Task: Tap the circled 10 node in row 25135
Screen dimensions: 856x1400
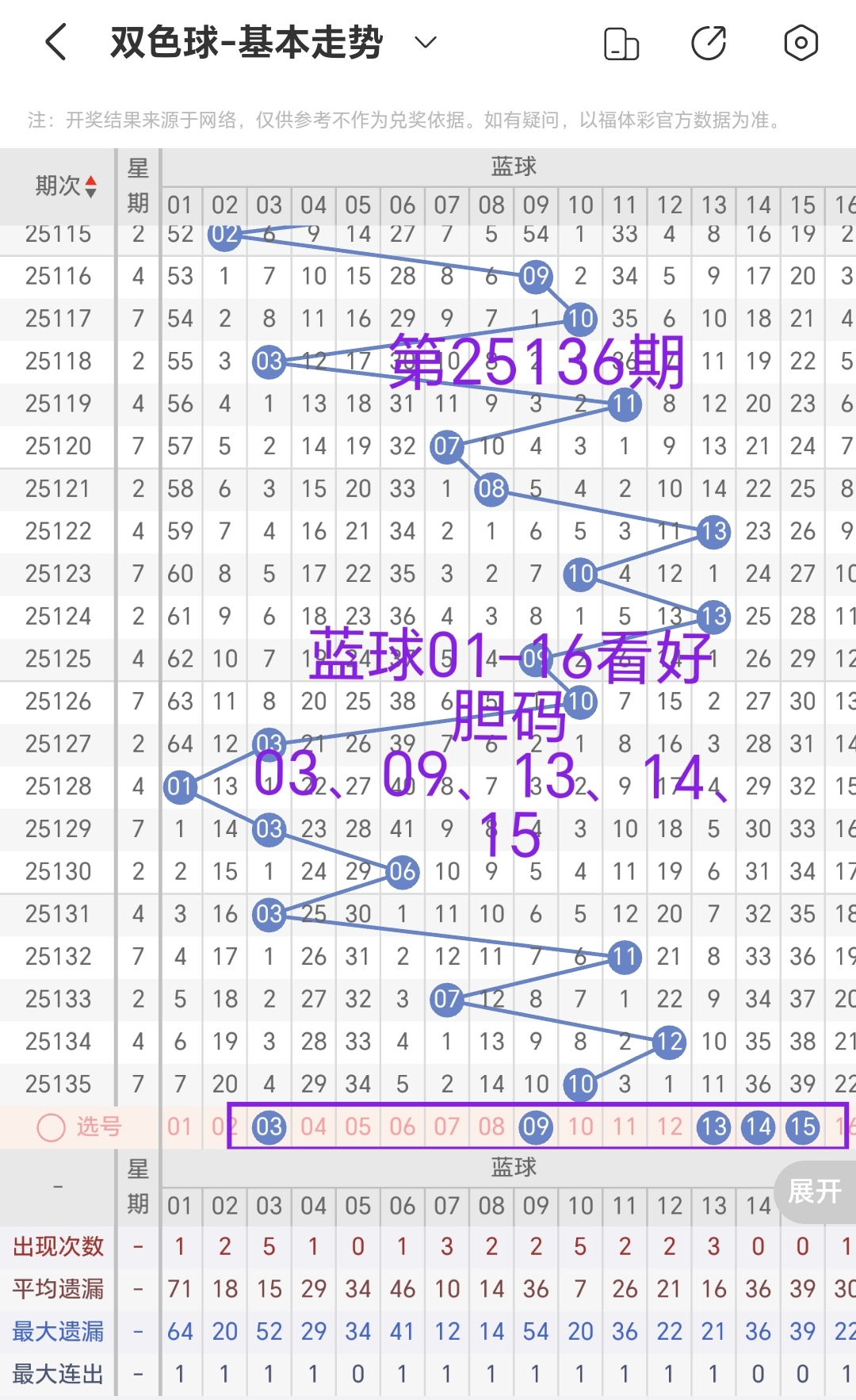Action: [580, 1084]
